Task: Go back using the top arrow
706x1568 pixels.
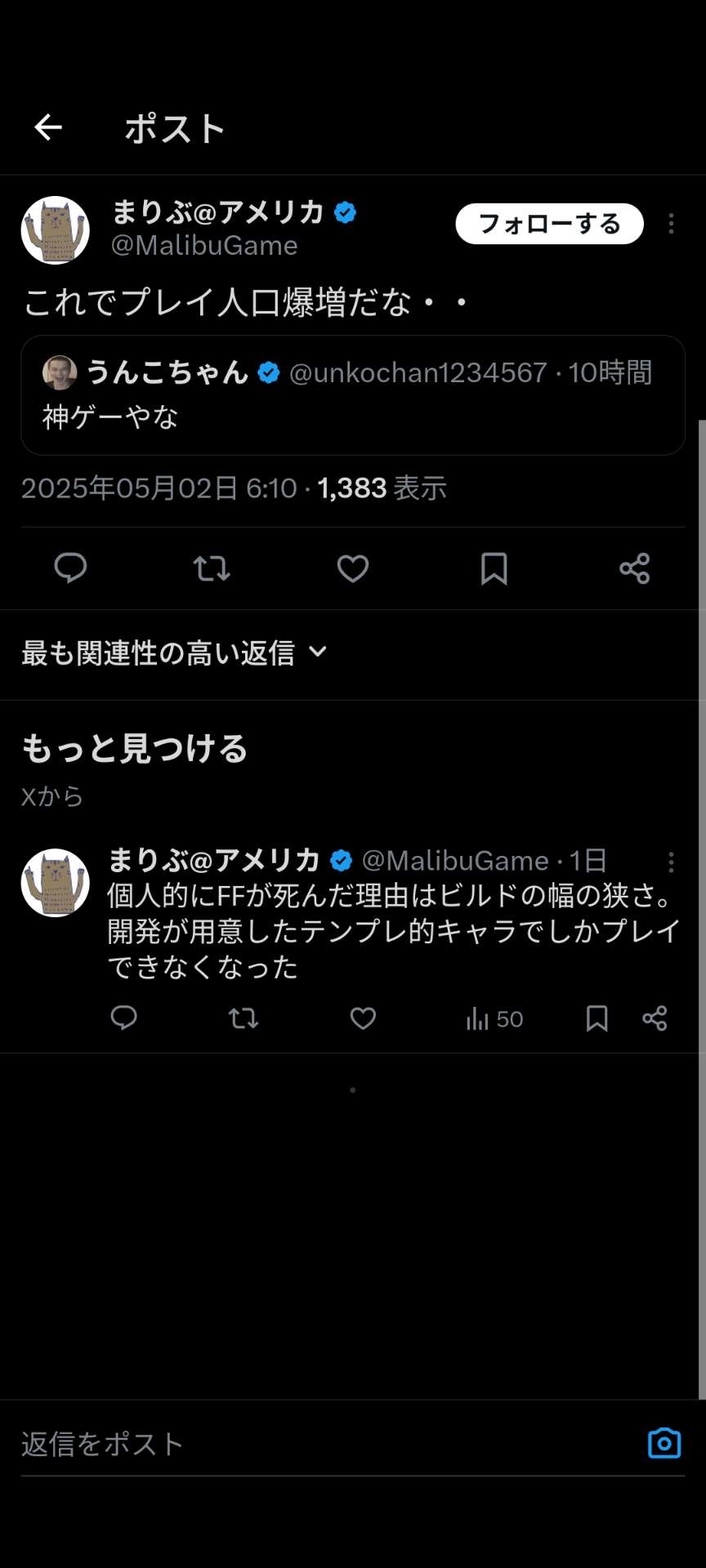Action: pos(48,127)
